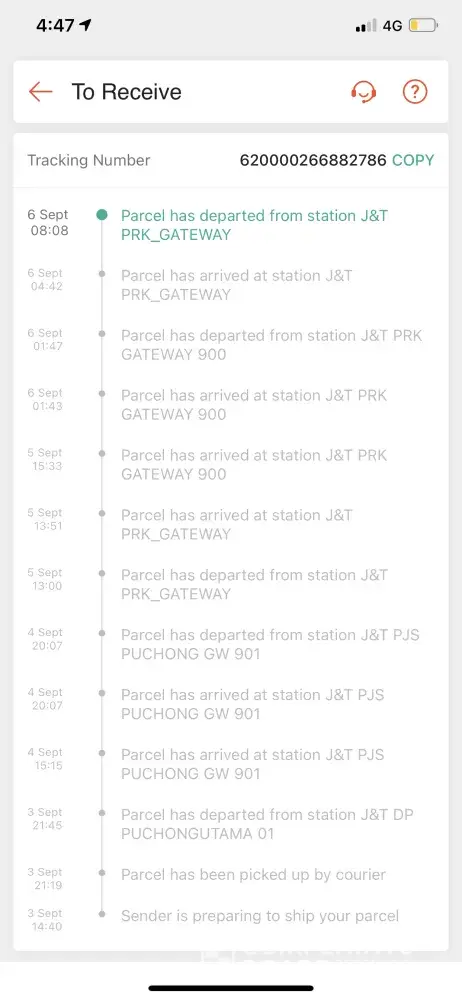462x1000 pixels.
Task: Open the help question mark icon
Action: pyautogui.click(x=415, y=92)
